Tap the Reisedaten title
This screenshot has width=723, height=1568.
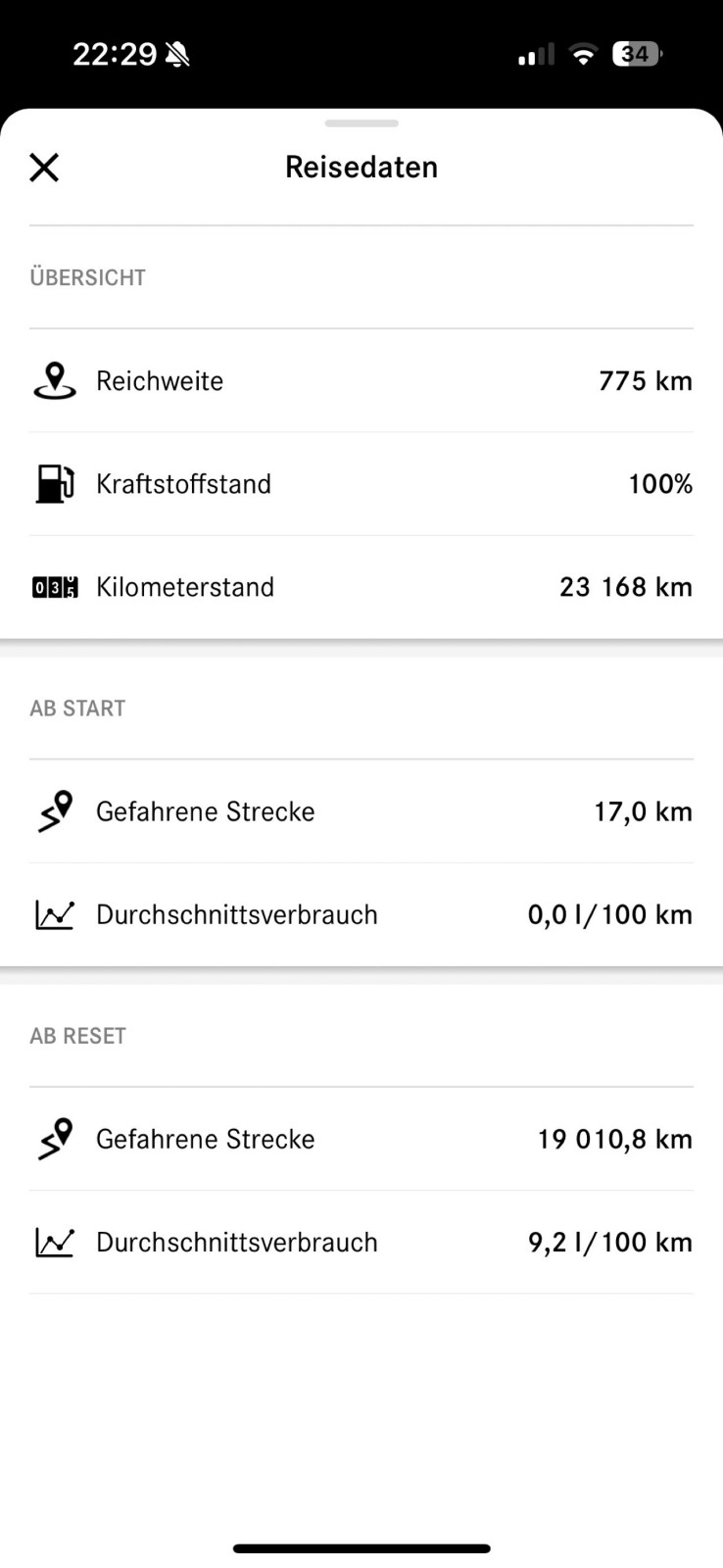point(361,167)
